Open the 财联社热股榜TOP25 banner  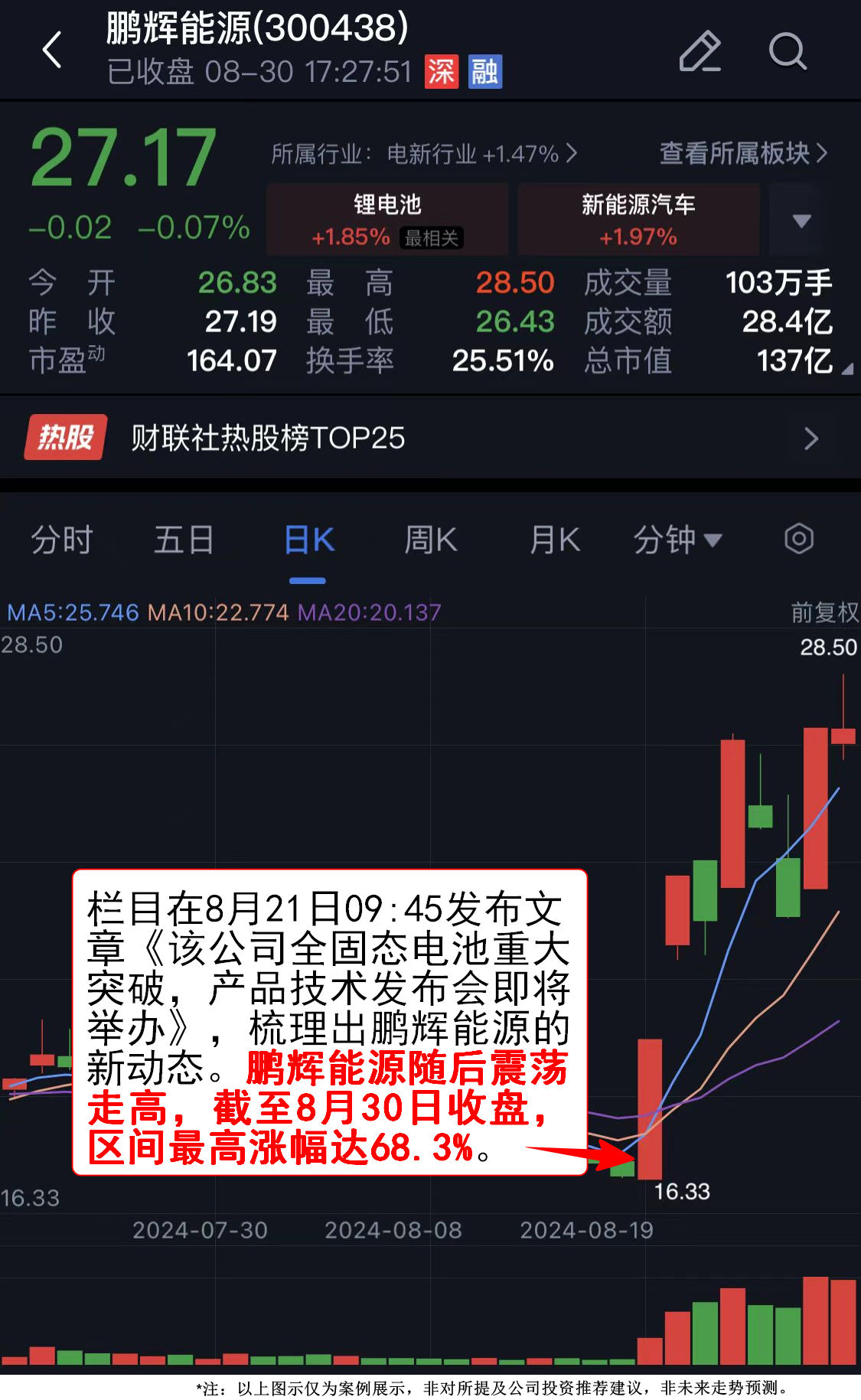point(430,438)
